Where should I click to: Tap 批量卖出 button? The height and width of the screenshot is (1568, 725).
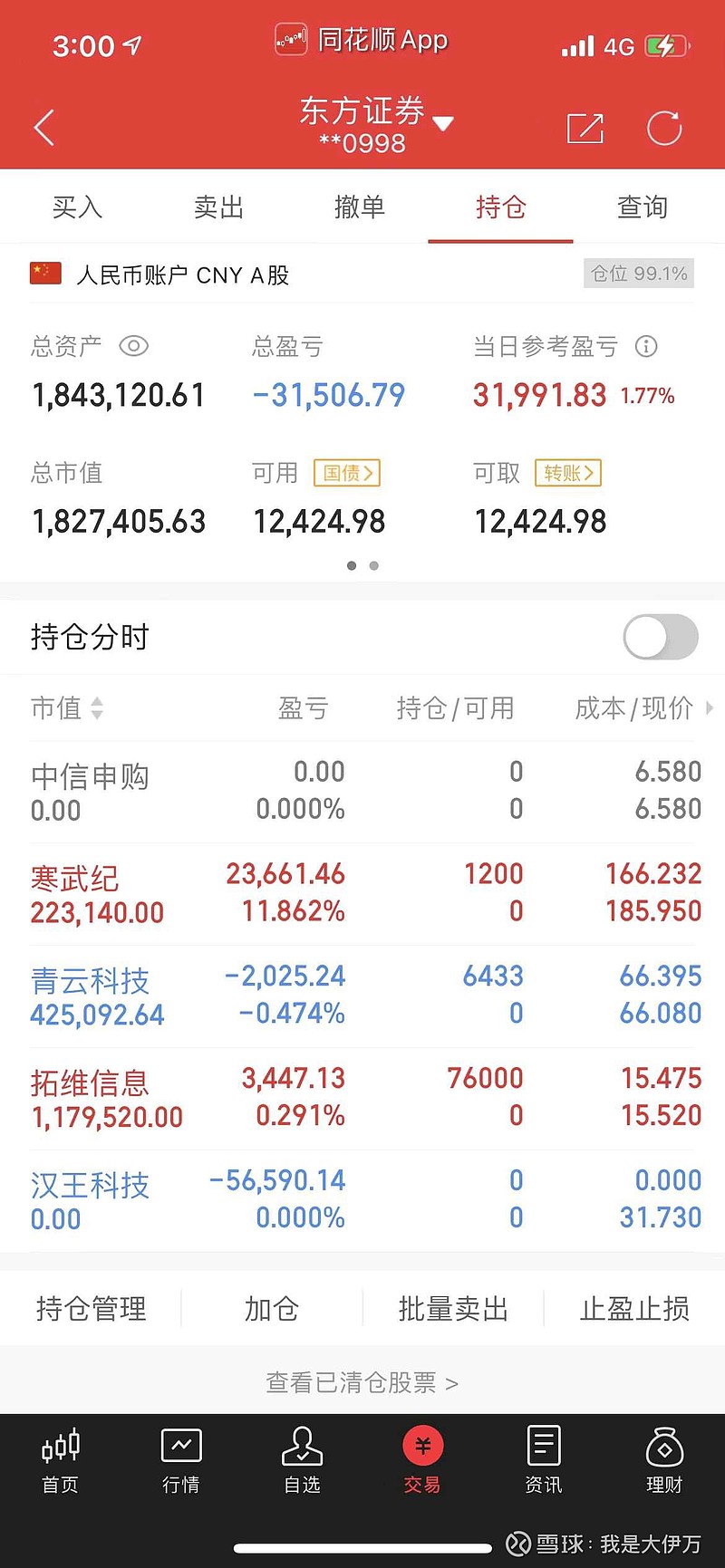(x=453, y=1309)
